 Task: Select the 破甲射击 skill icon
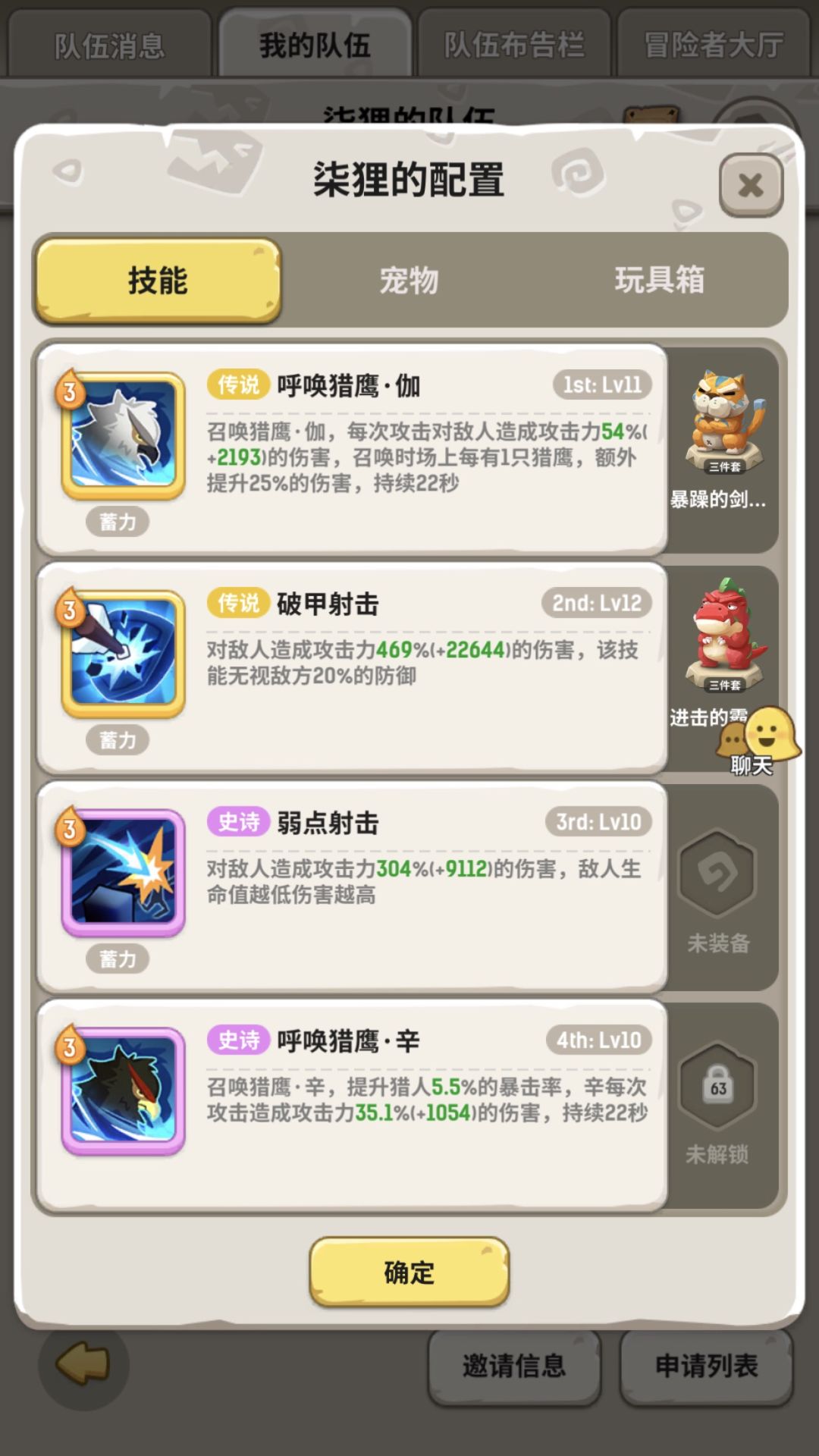pos(123,652)
